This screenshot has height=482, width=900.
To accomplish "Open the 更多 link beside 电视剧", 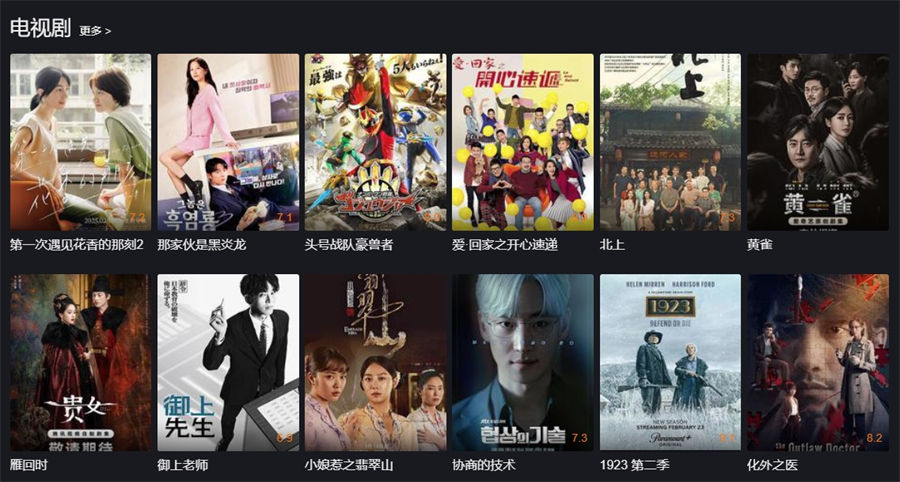I will 95,31.
